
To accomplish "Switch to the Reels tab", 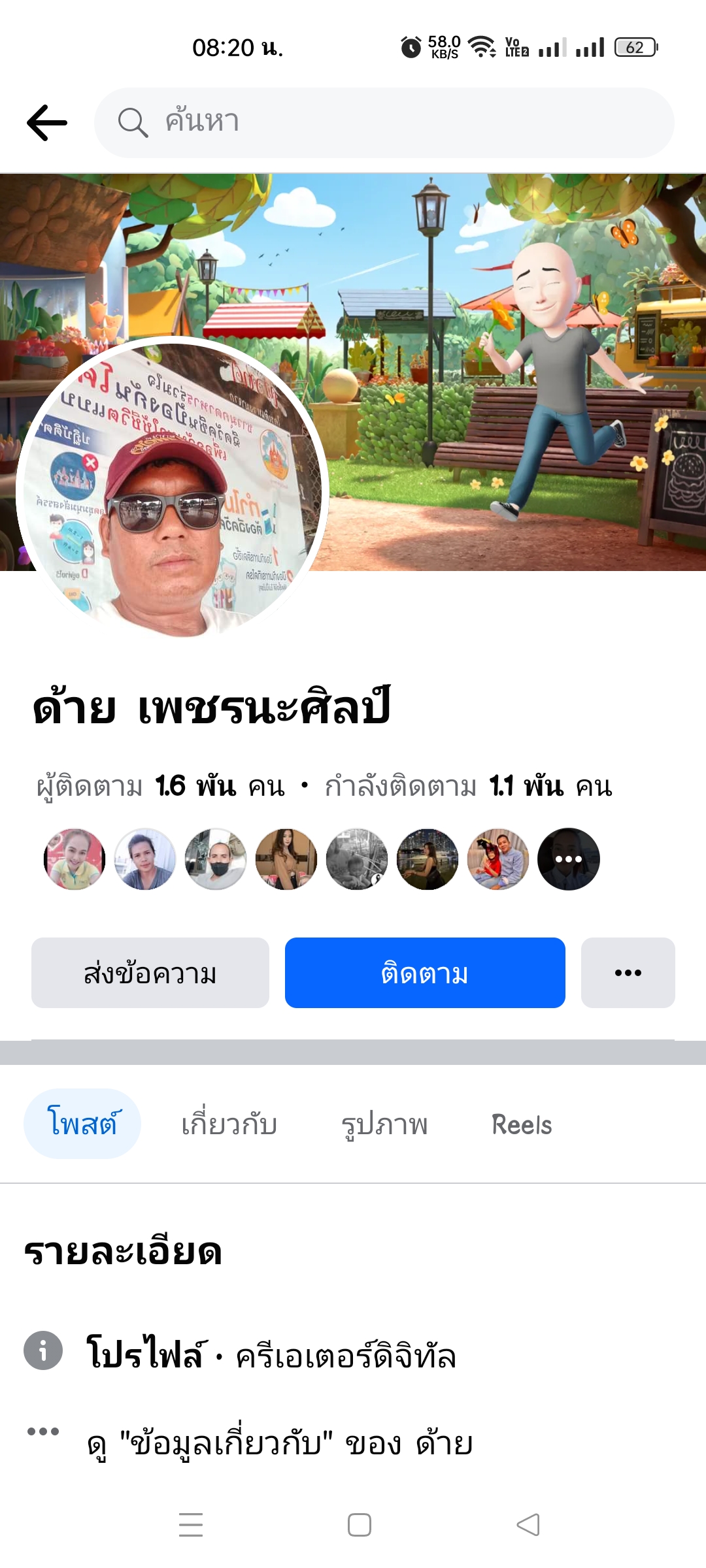I will pyautogui.click(x=522, y=1124).
